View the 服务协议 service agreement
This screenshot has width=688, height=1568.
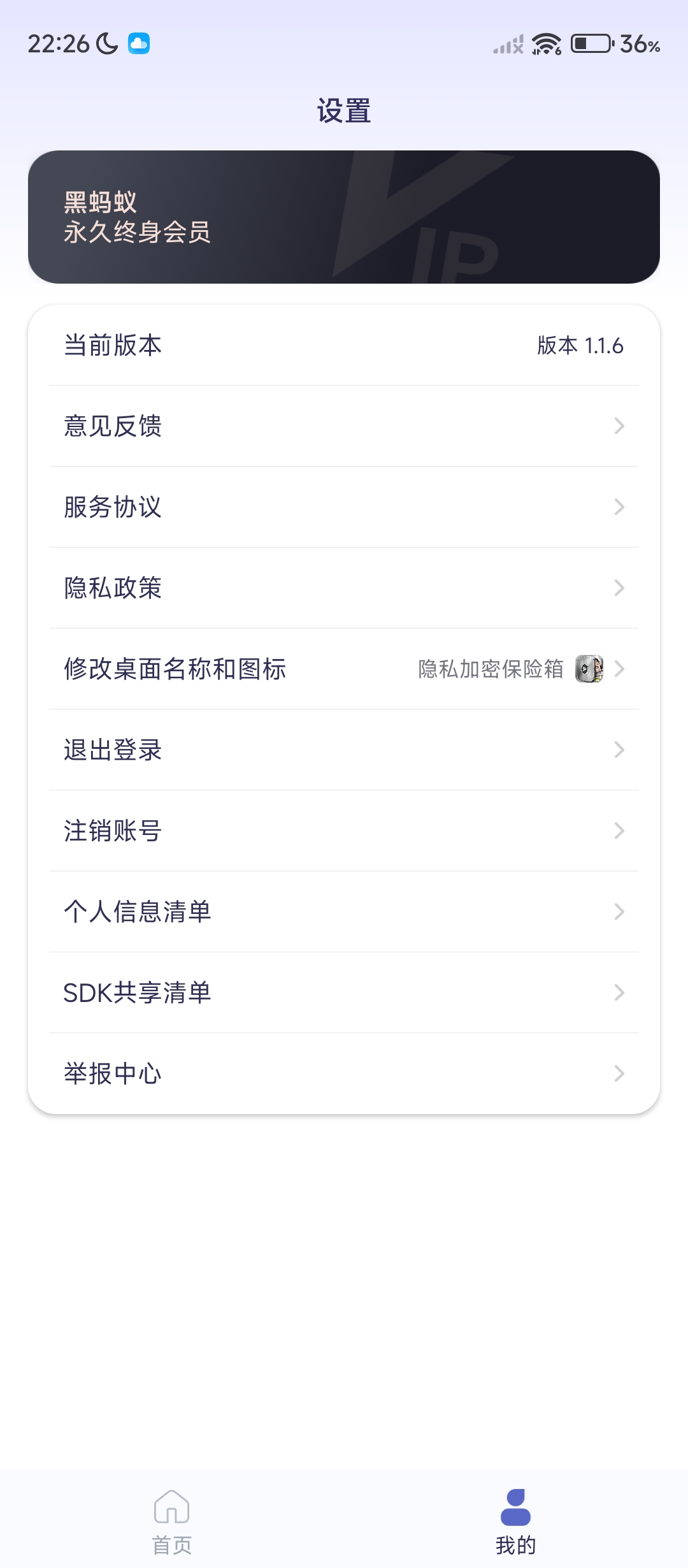pyautogui.click(x=344, y=507)
